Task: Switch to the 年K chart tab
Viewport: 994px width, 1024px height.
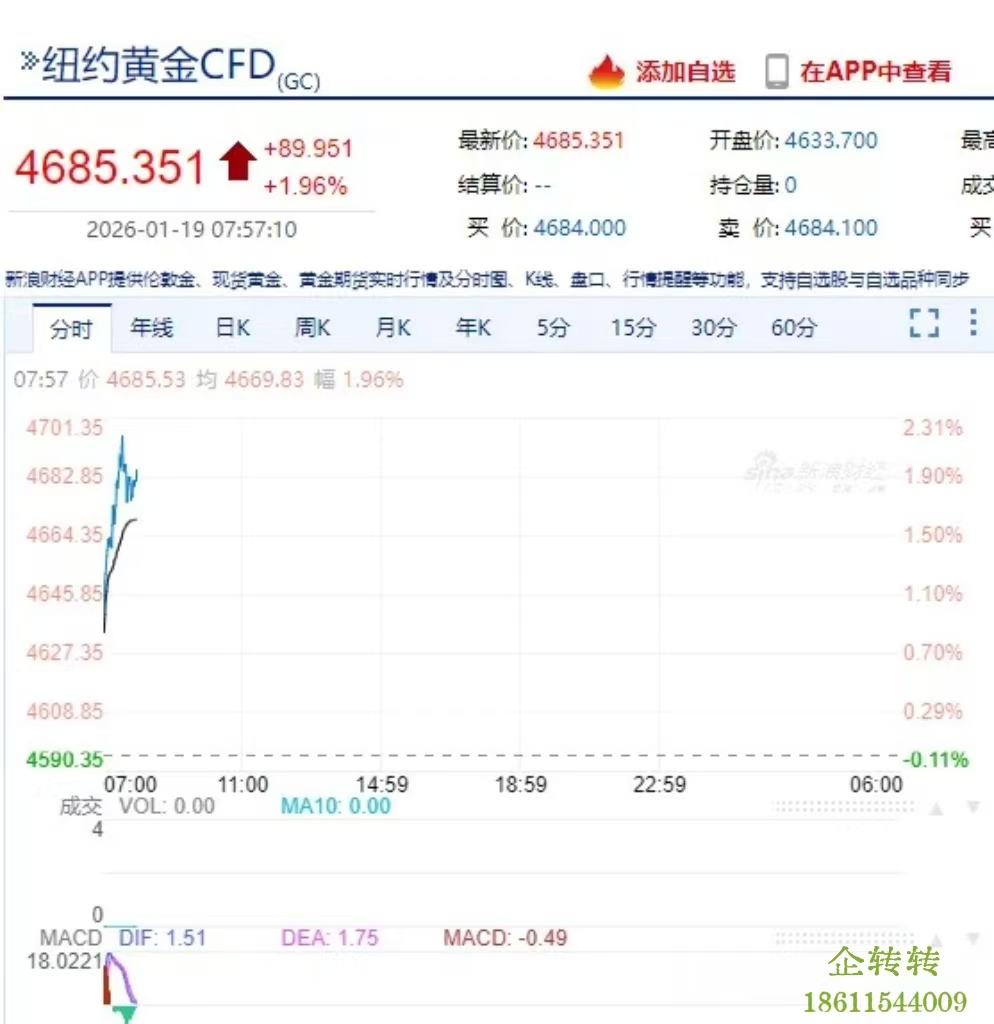Action: [x=472, y=327]
